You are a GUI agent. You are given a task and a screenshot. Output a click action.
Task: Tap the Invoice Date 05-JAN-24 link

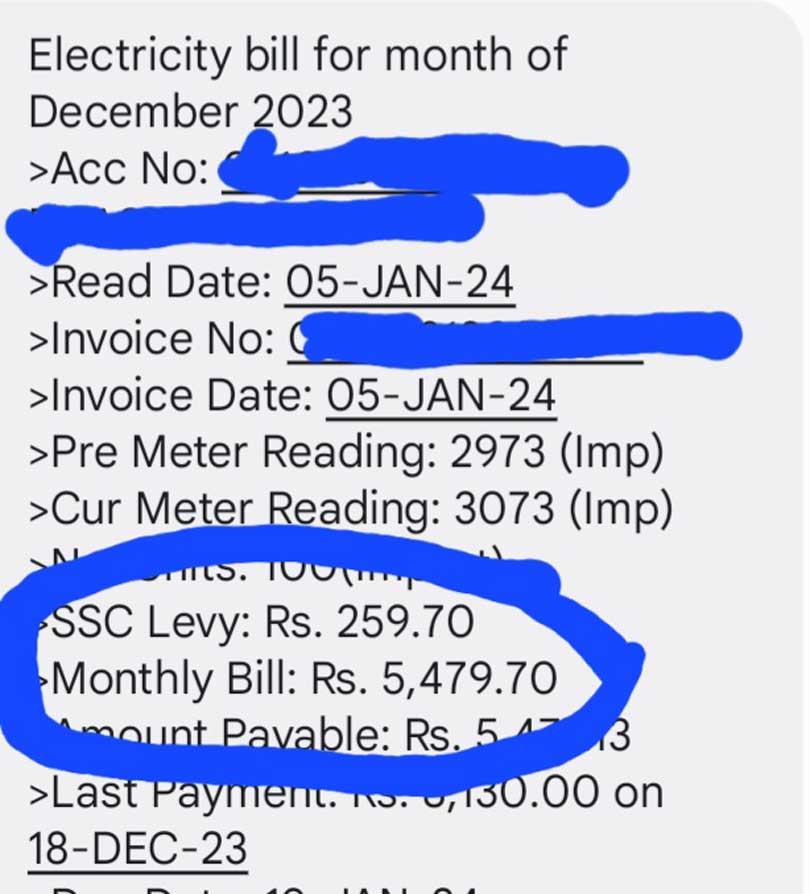pos(441,396)
